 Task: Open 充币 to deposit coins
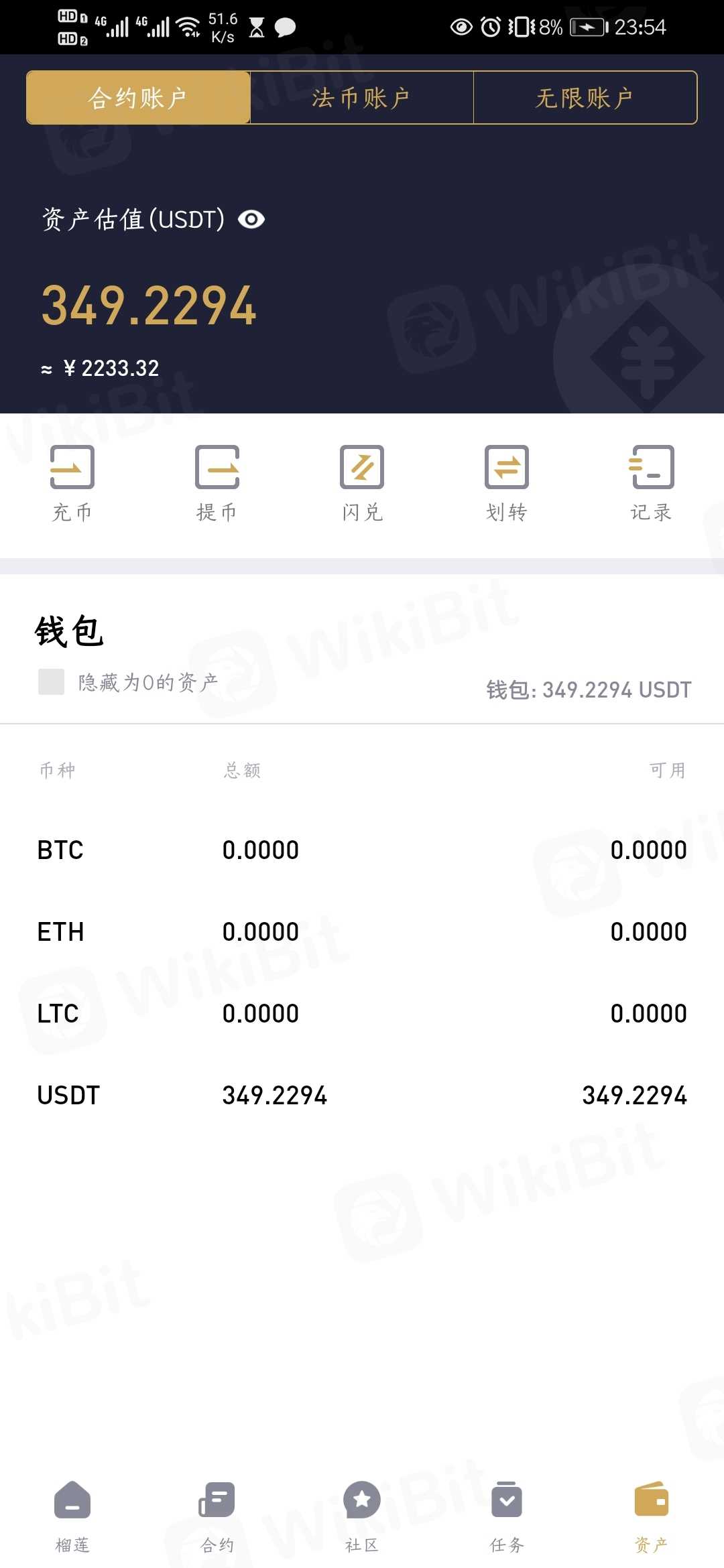pyautogui.click(x=72, y=482)
